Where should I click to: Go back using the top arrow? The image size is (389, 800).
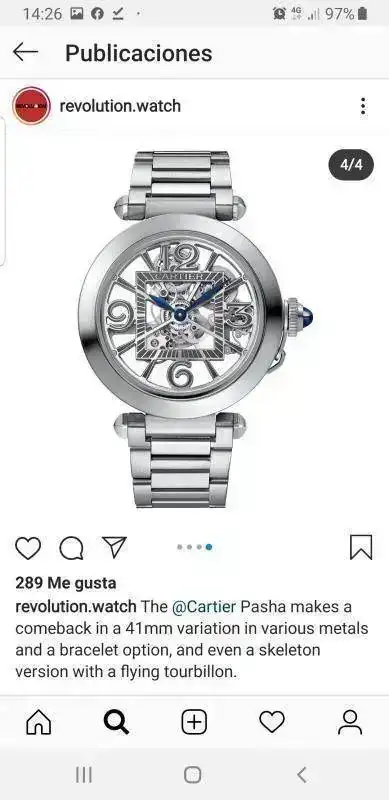coord(26,52)
